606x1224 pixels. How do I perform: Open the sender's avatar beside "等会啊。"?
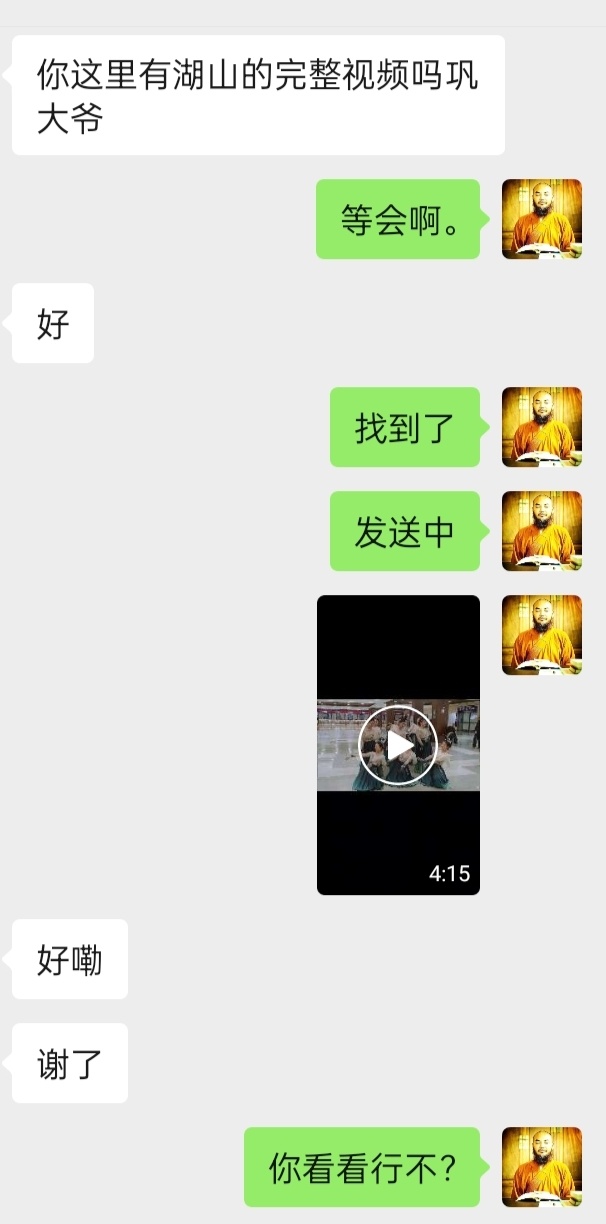point(542,219)
